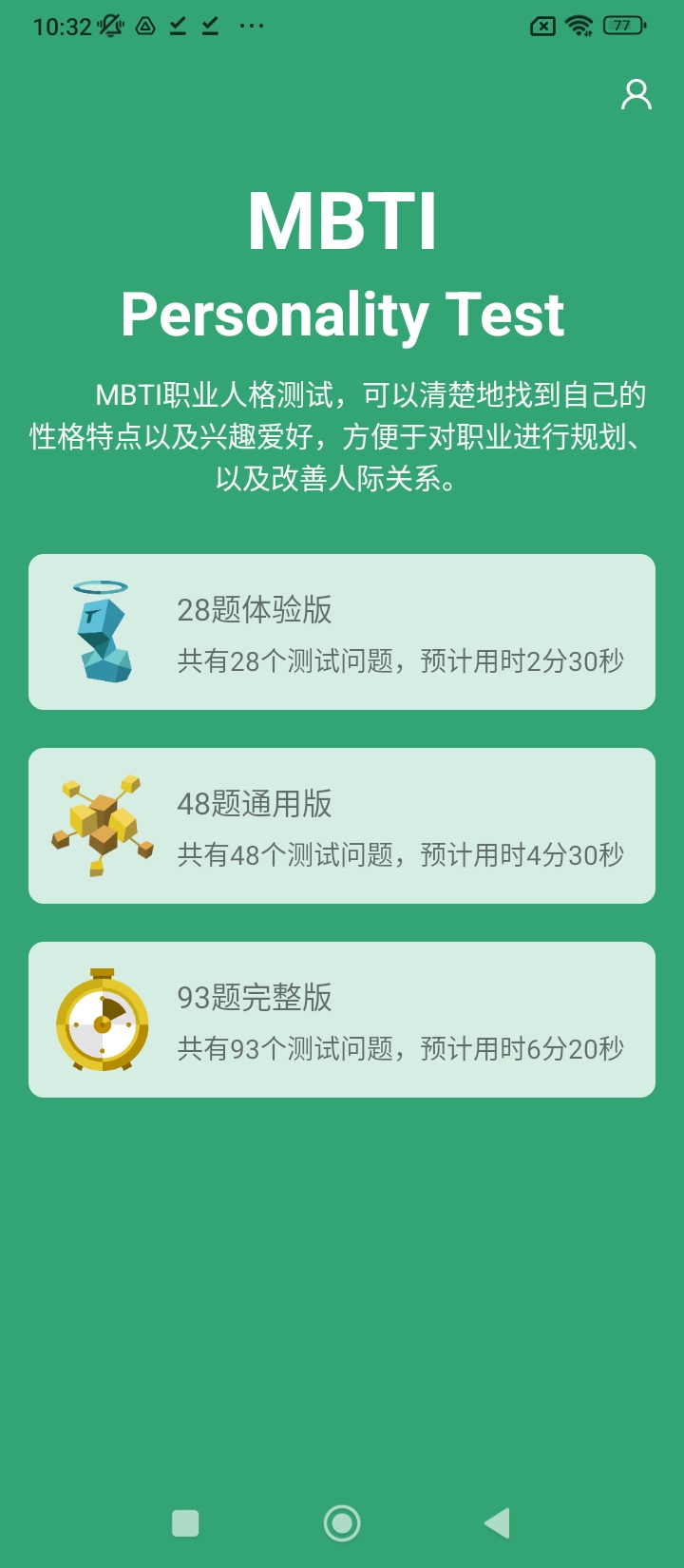Tap the system home button
This screenshot has height=1568, width=684.
[x=342, y=1523]
